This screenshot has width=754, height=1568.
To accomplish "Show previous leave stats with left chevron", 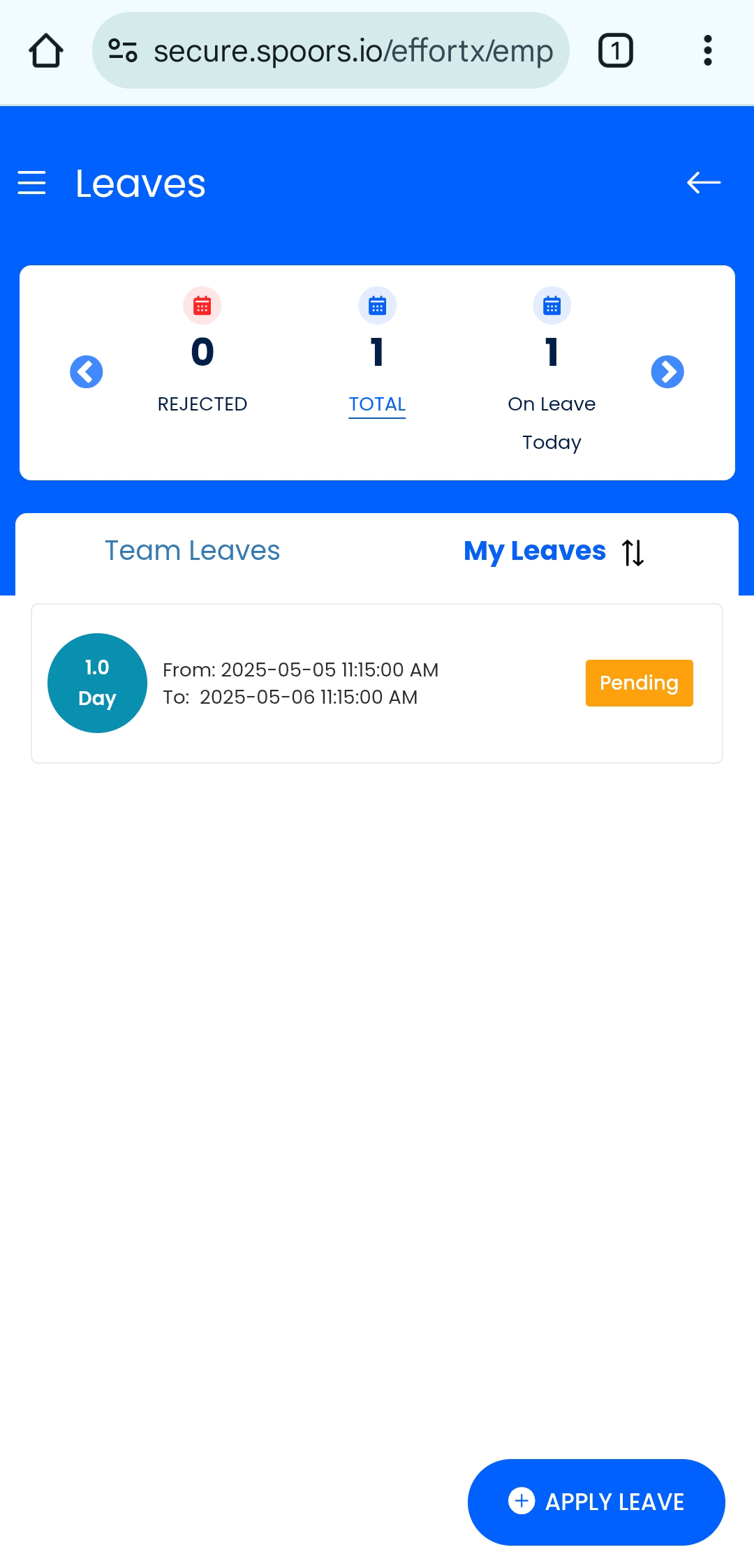I will click(87, 372).
